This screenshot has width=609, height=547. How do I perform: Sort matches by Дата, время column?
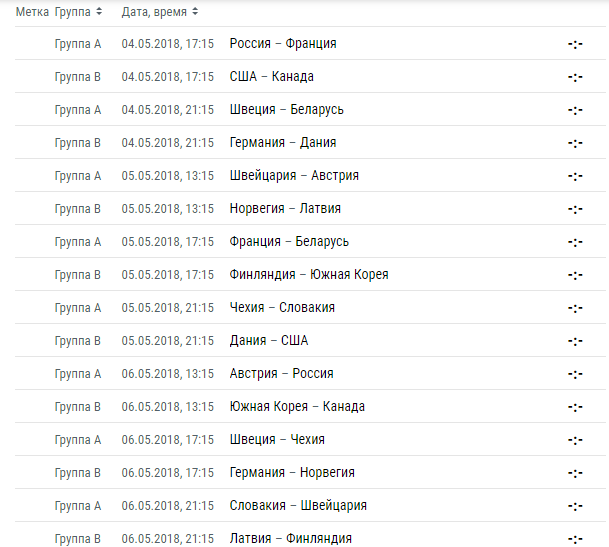point(158,12)
